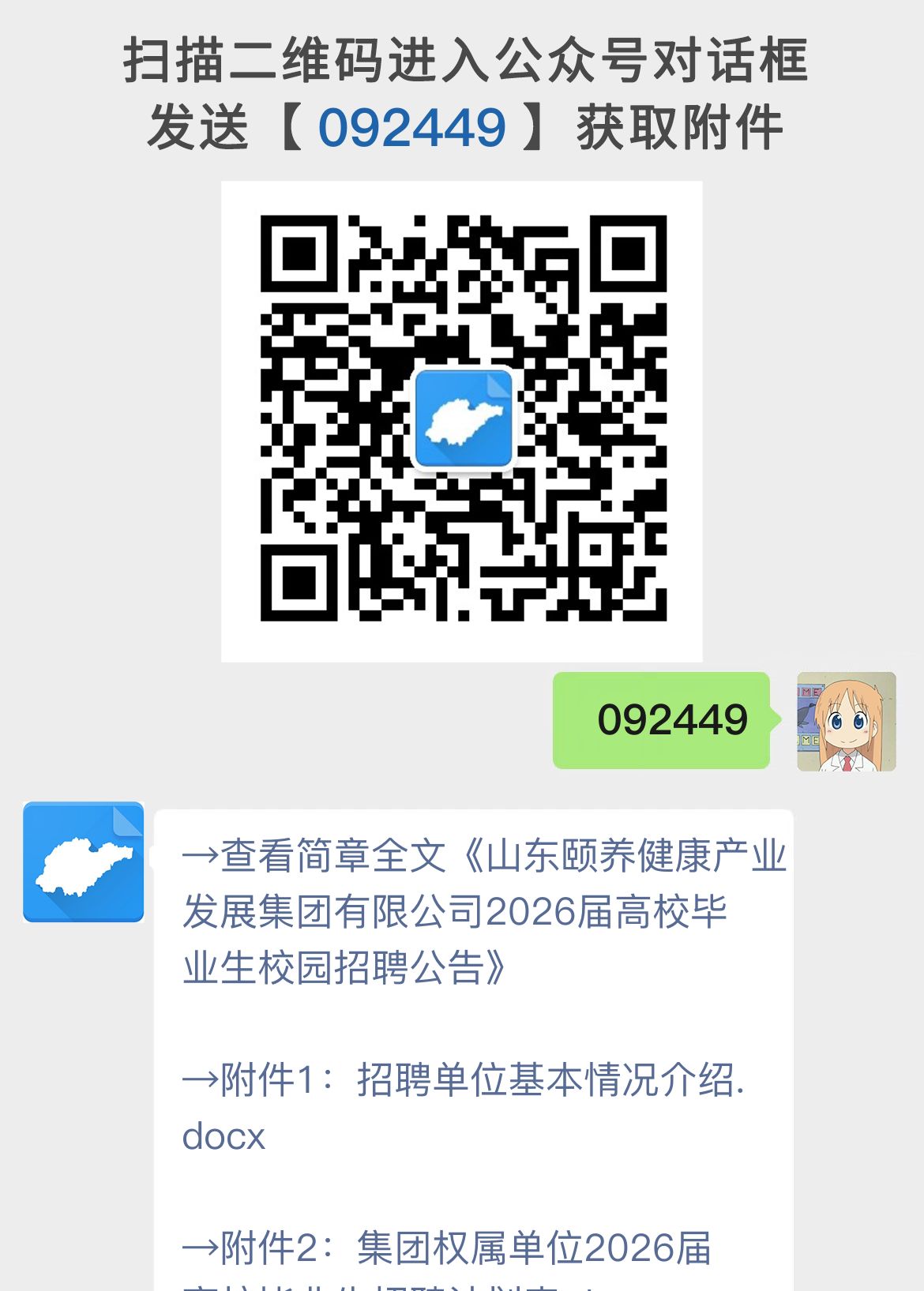Click the logo embedded in the QR code center
Screen dimensions: 924x1291
click(463, 417)
